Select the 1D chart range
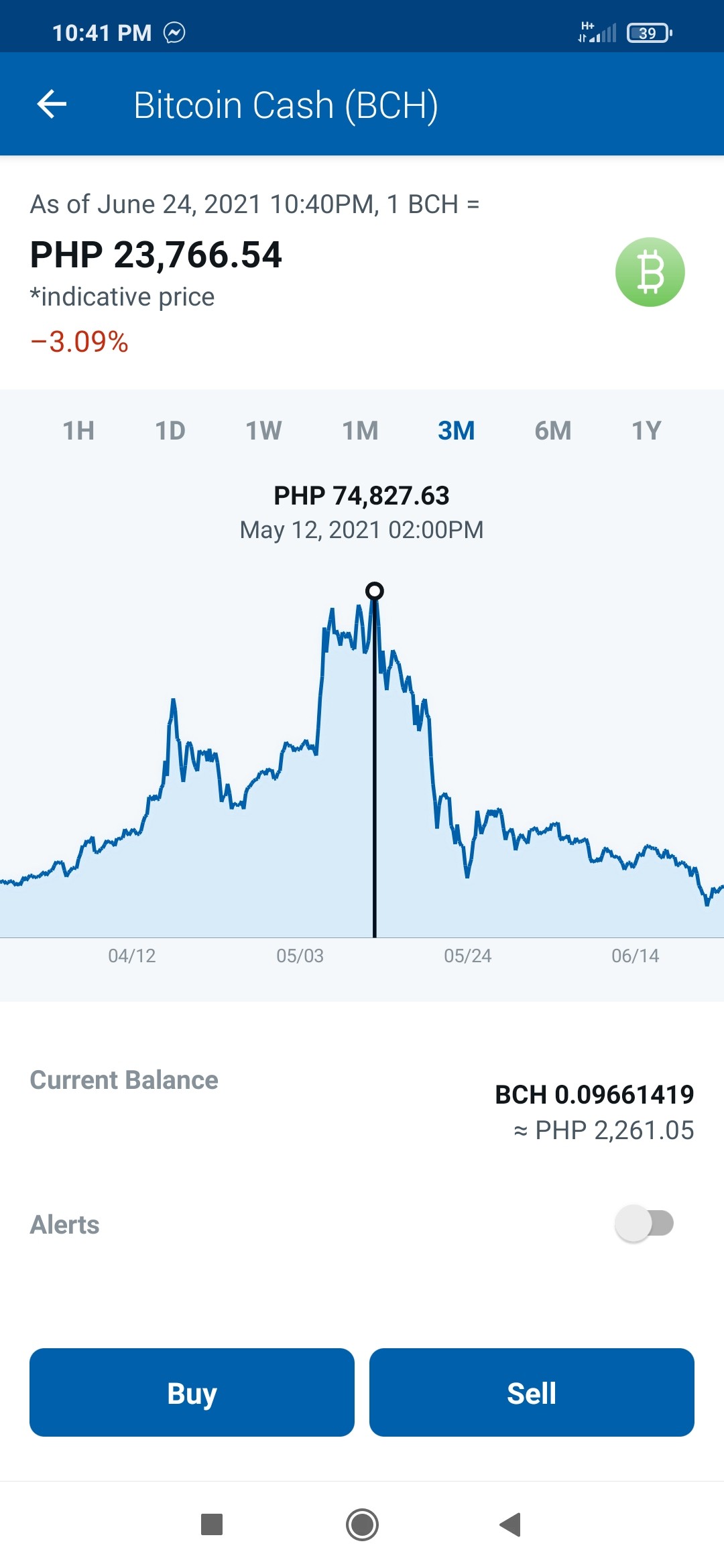The image size is (724, 1568). (170, 431)
